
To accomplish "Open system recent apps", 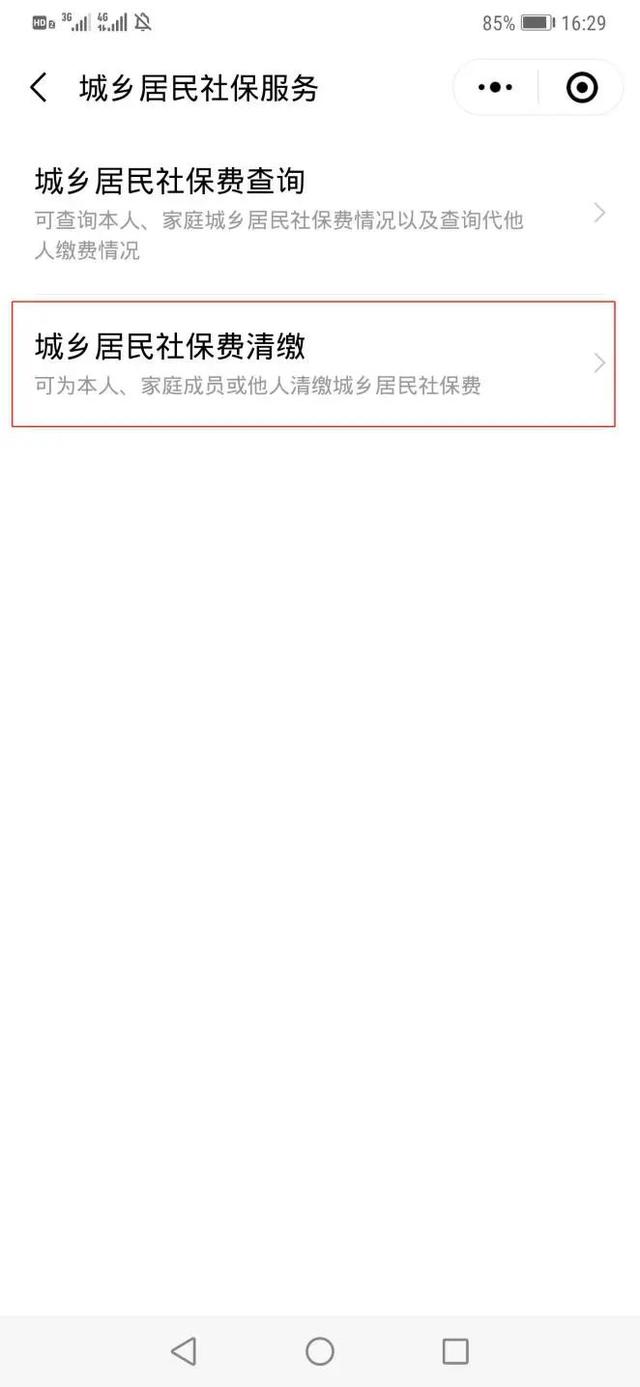I will coord(455,1352).
